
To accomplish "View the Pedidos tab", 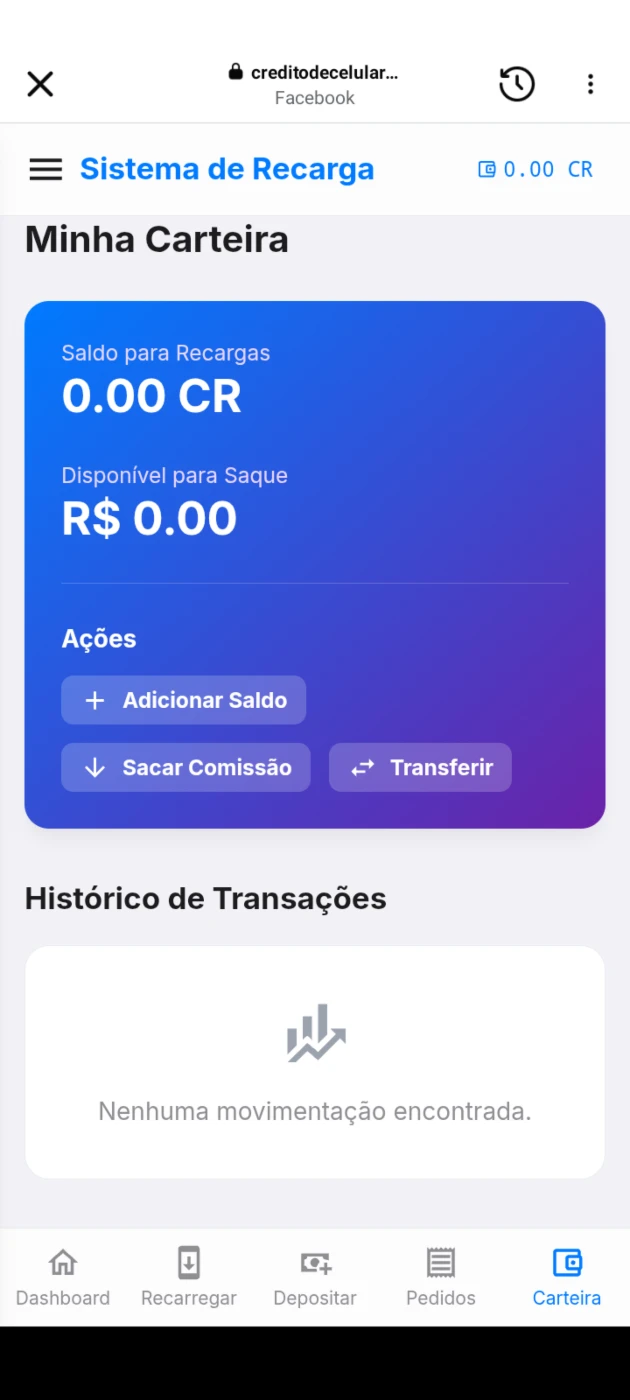I will point(441,1277).
